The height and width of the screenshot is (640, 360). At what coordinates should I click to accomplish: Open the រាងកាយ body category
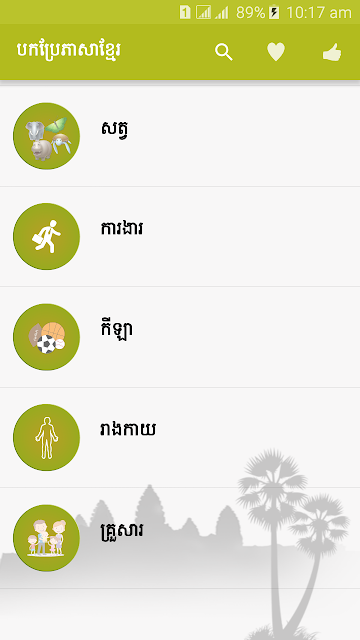(x=180, y=438)
